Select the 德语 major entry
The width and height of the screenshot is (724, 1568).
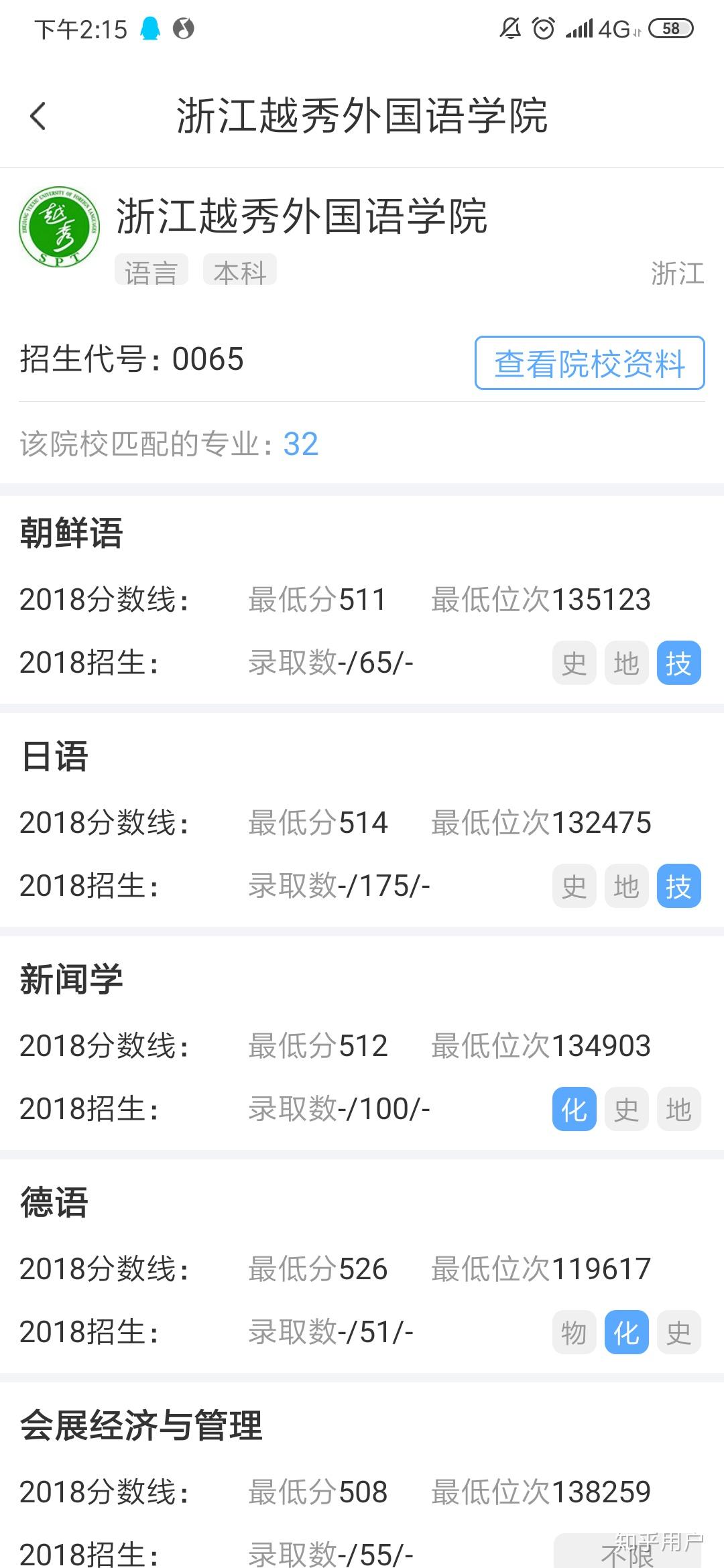55,1203
